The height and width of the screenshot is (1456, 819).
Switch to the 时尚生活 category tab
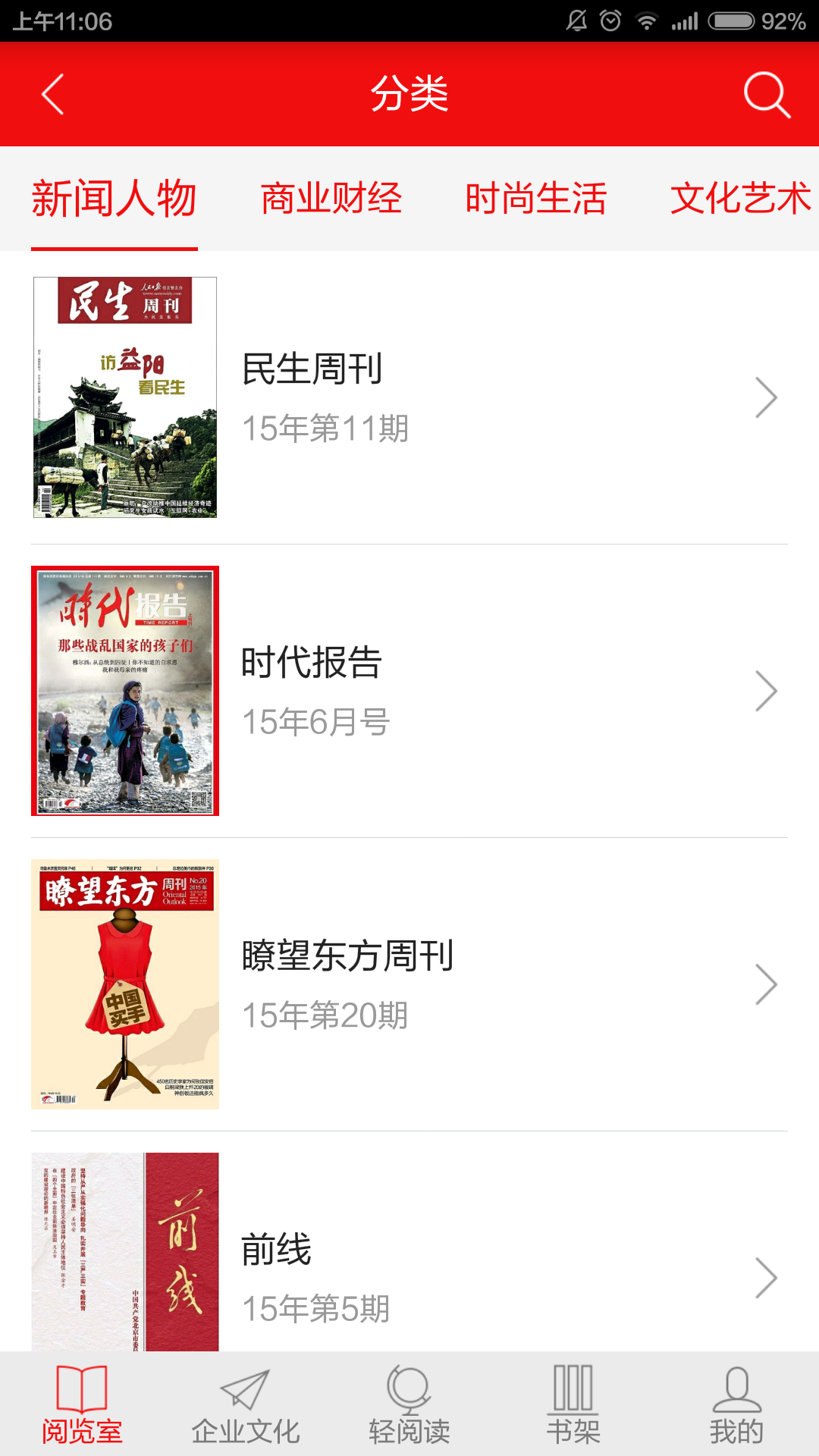point(536,199)
